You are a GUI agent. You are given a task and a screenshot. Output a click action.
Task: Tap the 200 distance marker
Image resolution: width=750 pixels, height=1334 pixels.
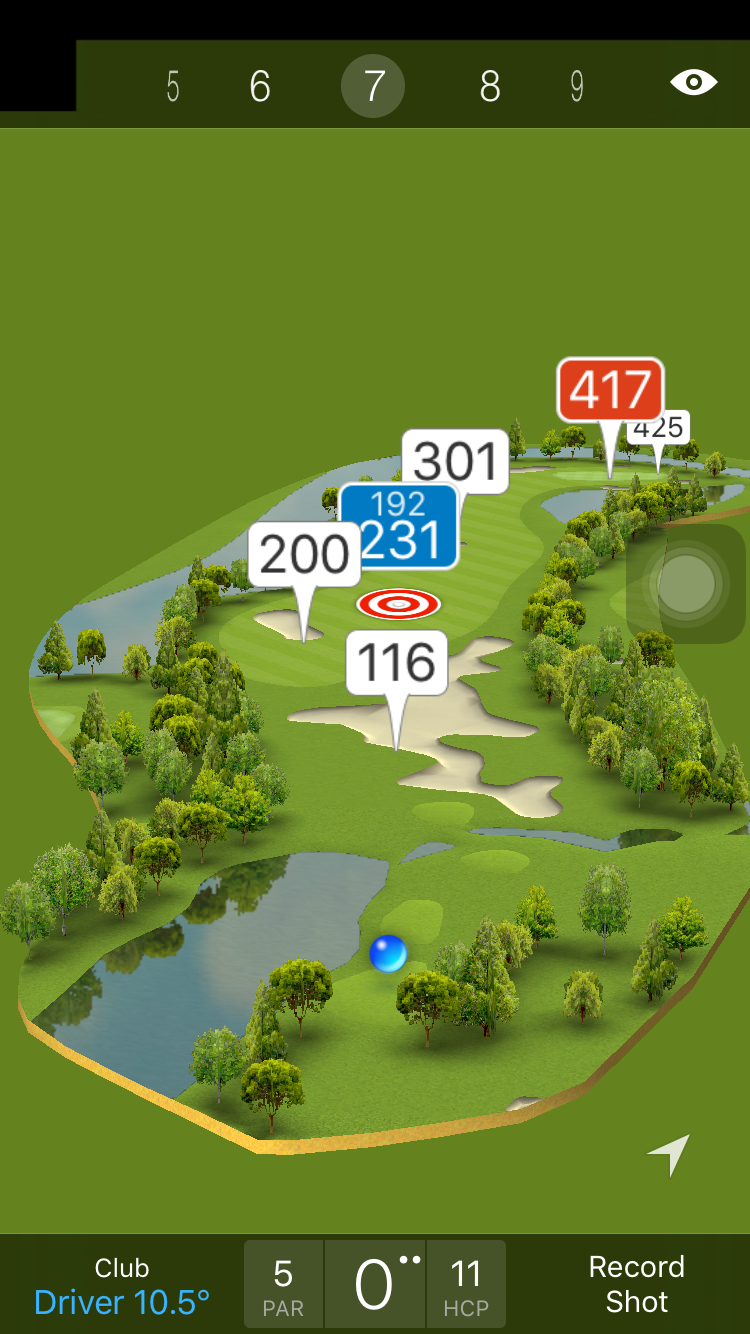304,554
